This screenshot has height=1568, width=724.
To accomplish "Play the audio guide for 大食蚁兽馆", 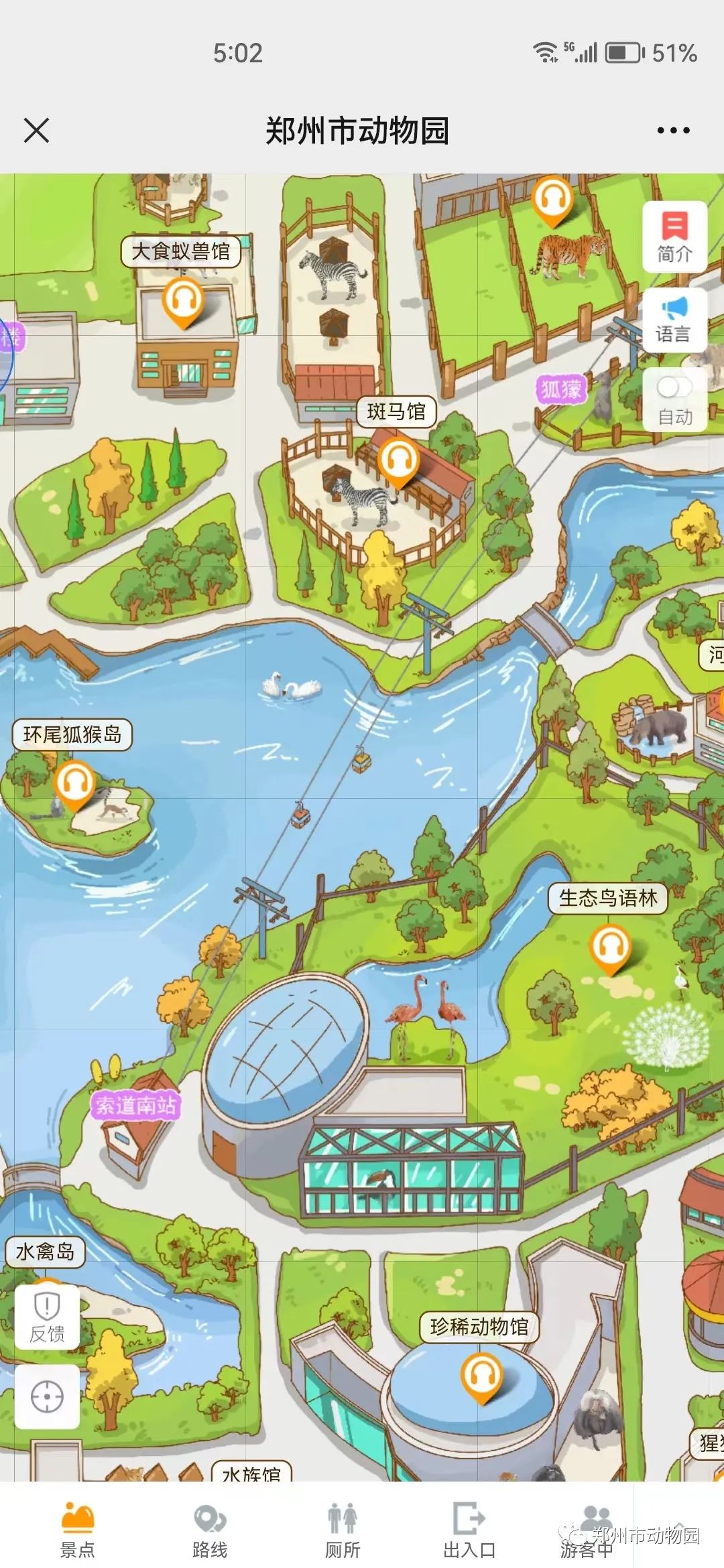I will [184, 302].
